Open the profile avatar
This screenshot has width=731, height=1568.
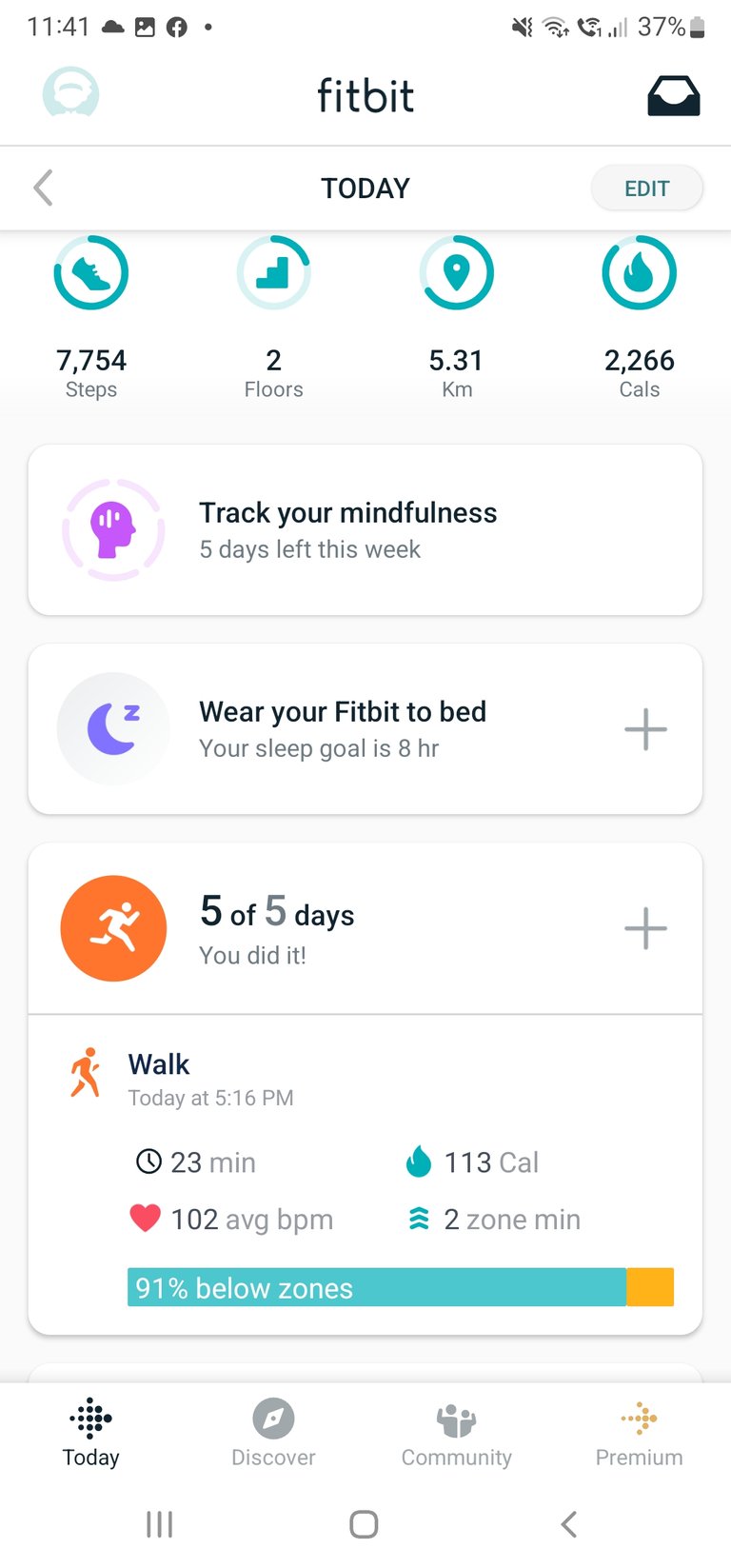(x=71, y=93)
